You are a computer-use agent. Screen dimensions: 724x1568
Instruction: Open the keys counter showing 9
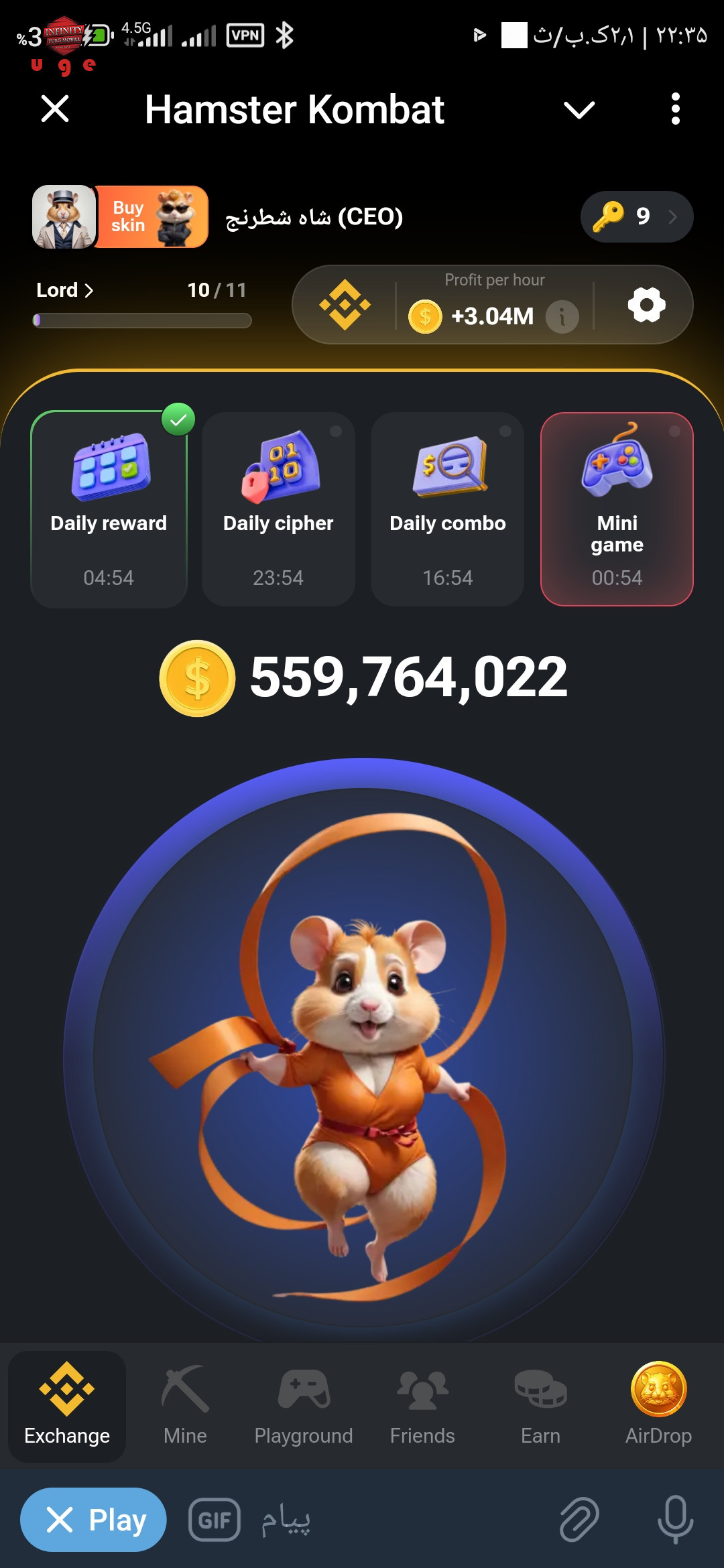(x=636, y=216)
